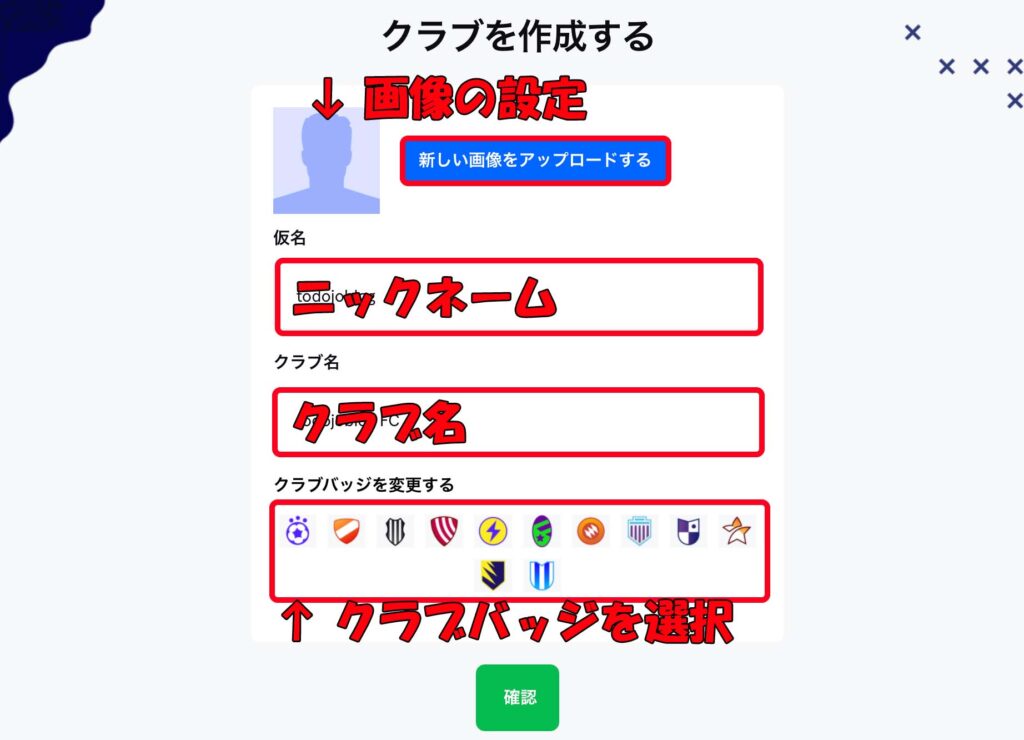Choose the navy and yellow jagged shield badge
1024x740 pixels.
point(492,575)
